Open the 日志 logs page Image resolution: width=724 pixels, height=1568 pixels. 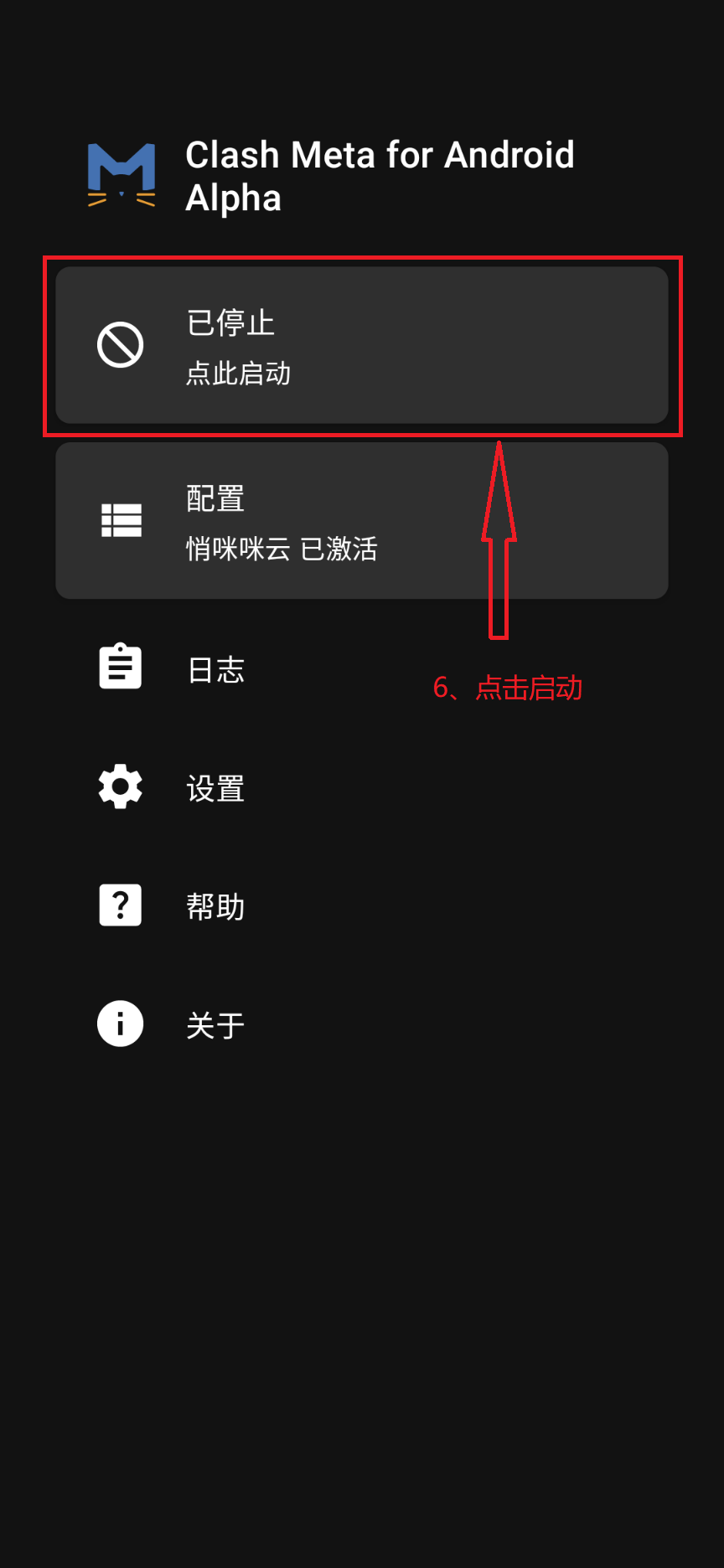(x=215, y=669)
